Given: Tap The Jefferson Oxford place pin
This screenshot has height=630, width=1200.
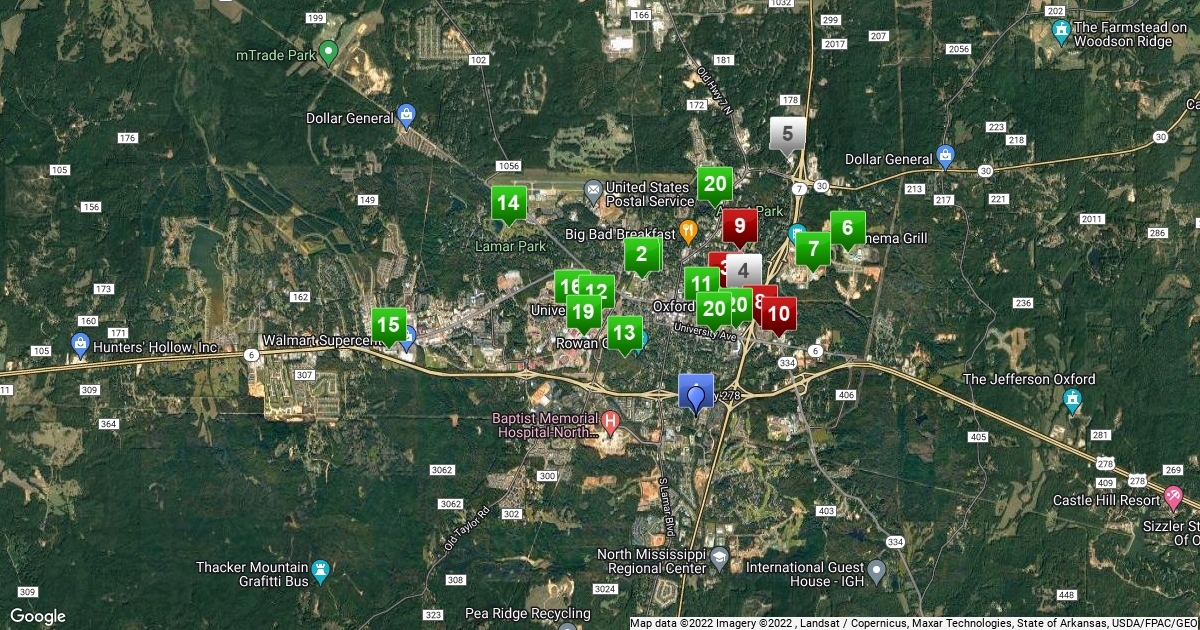Looking at the screenshot, I should [1073, 401].
